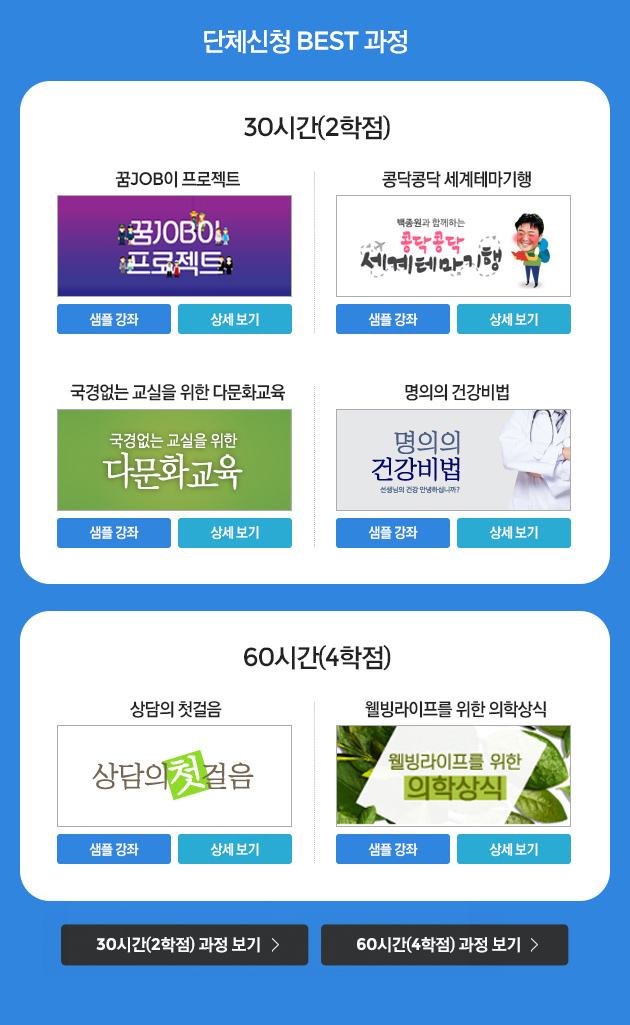Open 상세 보기 for 상담의 첫걸음

coord(235,849)
